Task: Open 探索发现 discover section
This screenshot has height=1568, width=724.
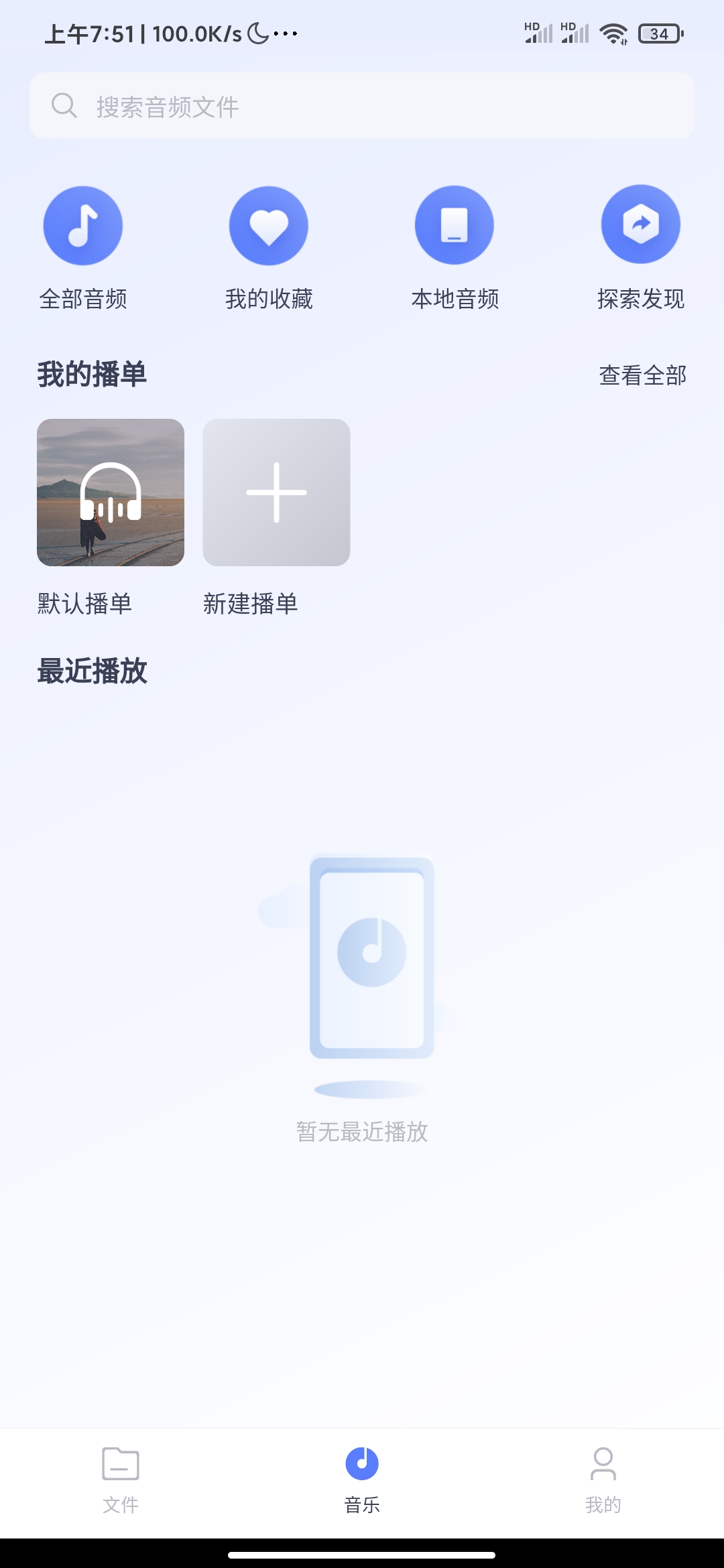Action: pyautogui.click(x=641, y=226)
